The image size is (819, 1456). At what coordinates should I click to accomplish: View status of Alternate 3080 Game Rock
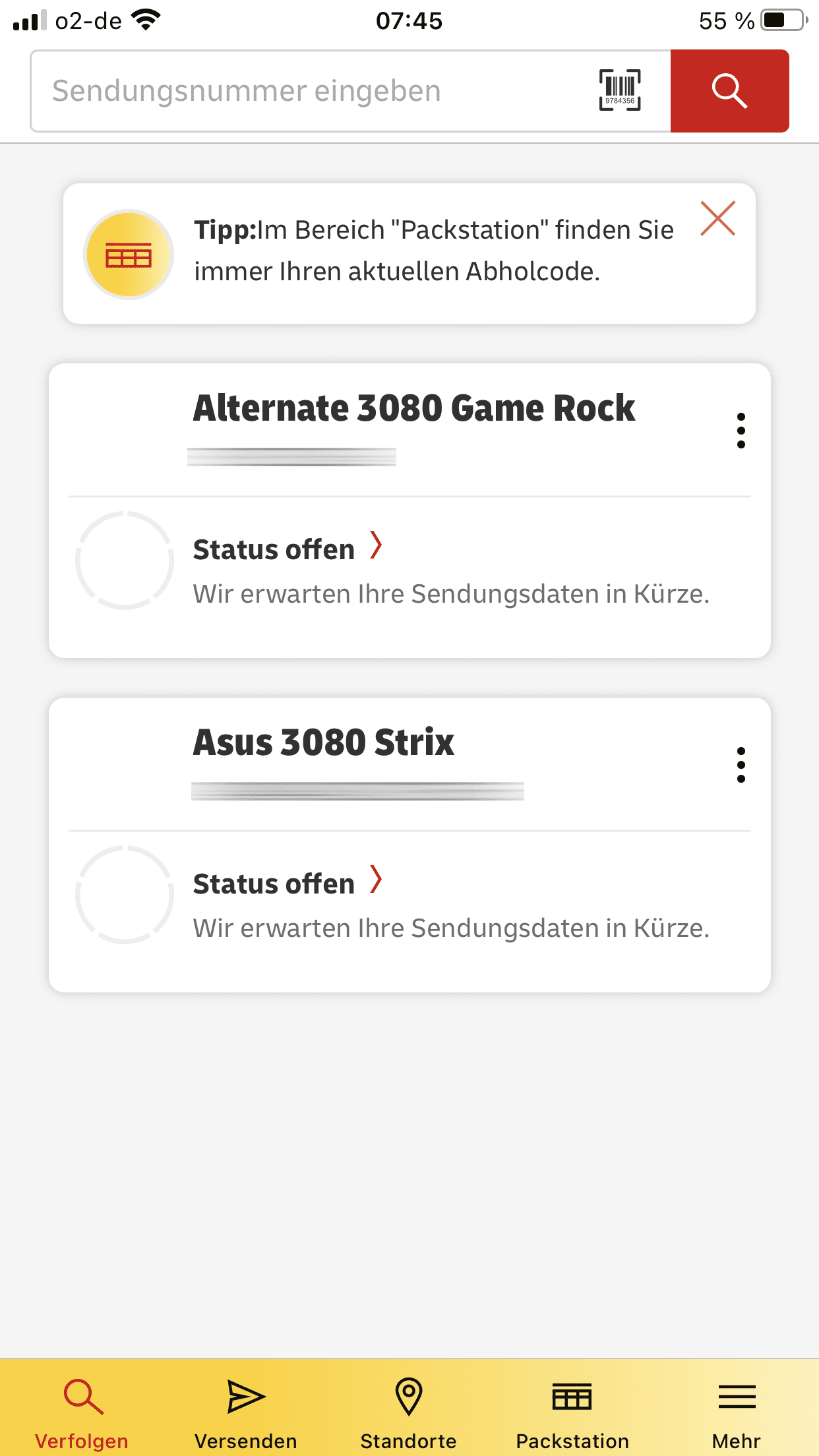[288, 549]
